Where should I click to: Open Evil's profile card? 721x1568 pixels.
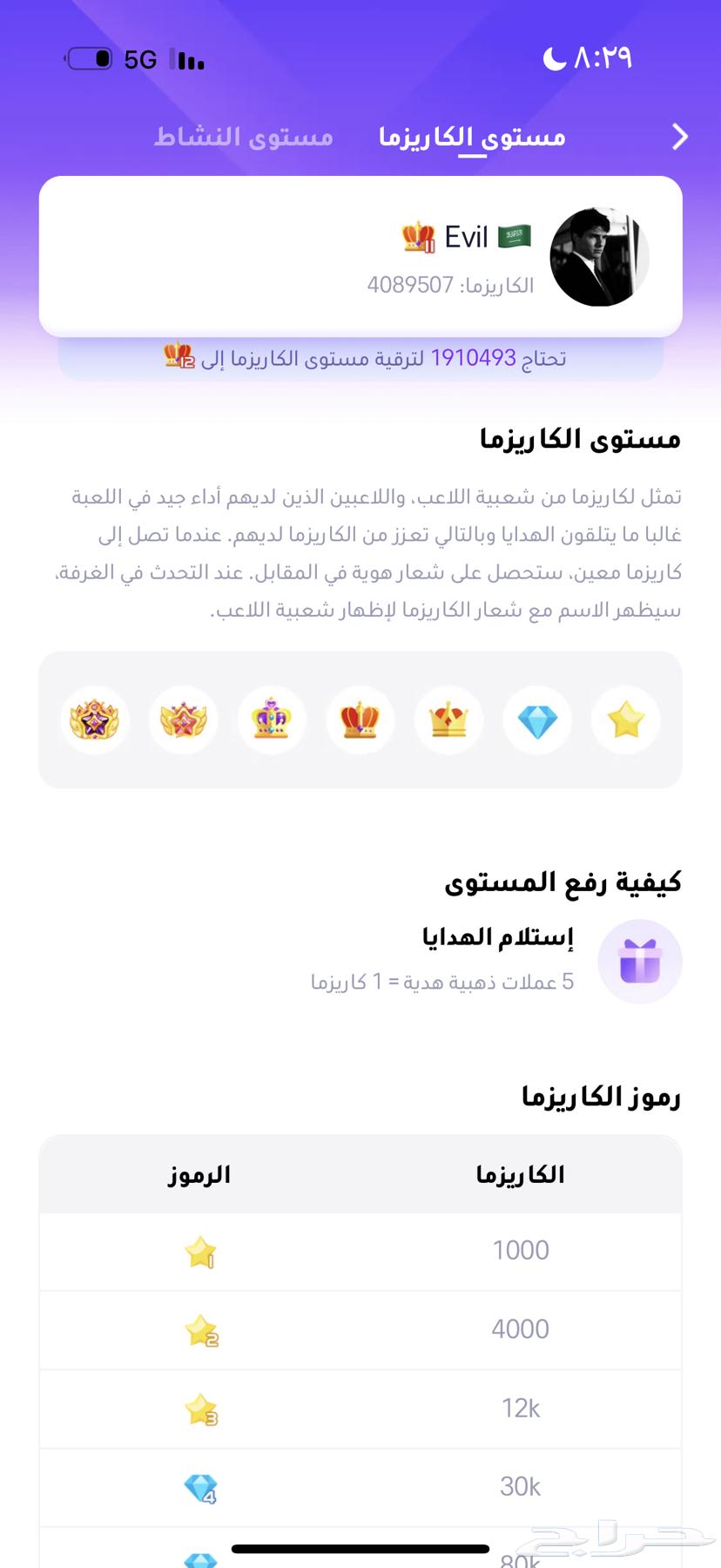coord(360,254)
